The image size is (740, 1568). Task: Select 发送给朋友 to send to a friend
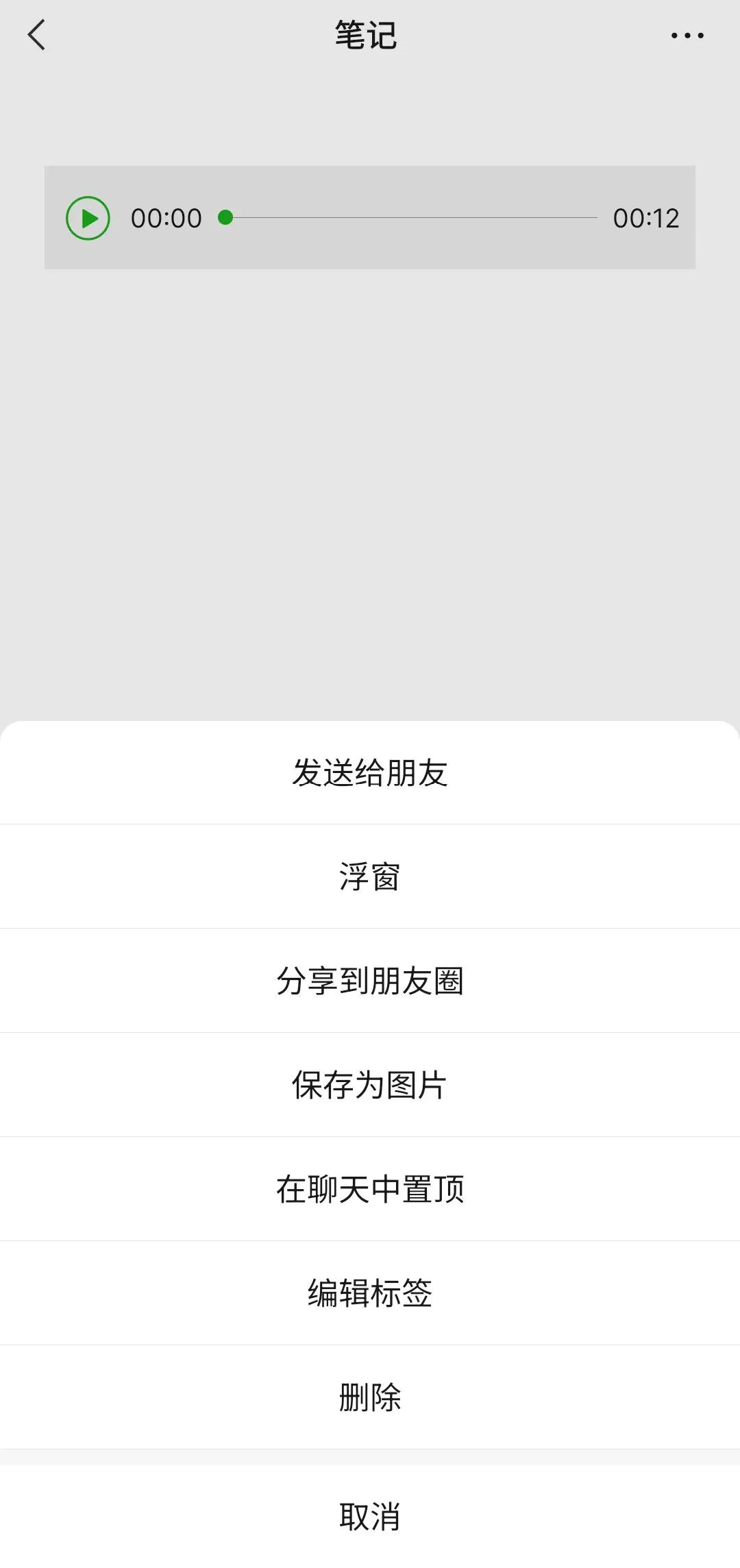pyautogui.click(x=370, y=773)
